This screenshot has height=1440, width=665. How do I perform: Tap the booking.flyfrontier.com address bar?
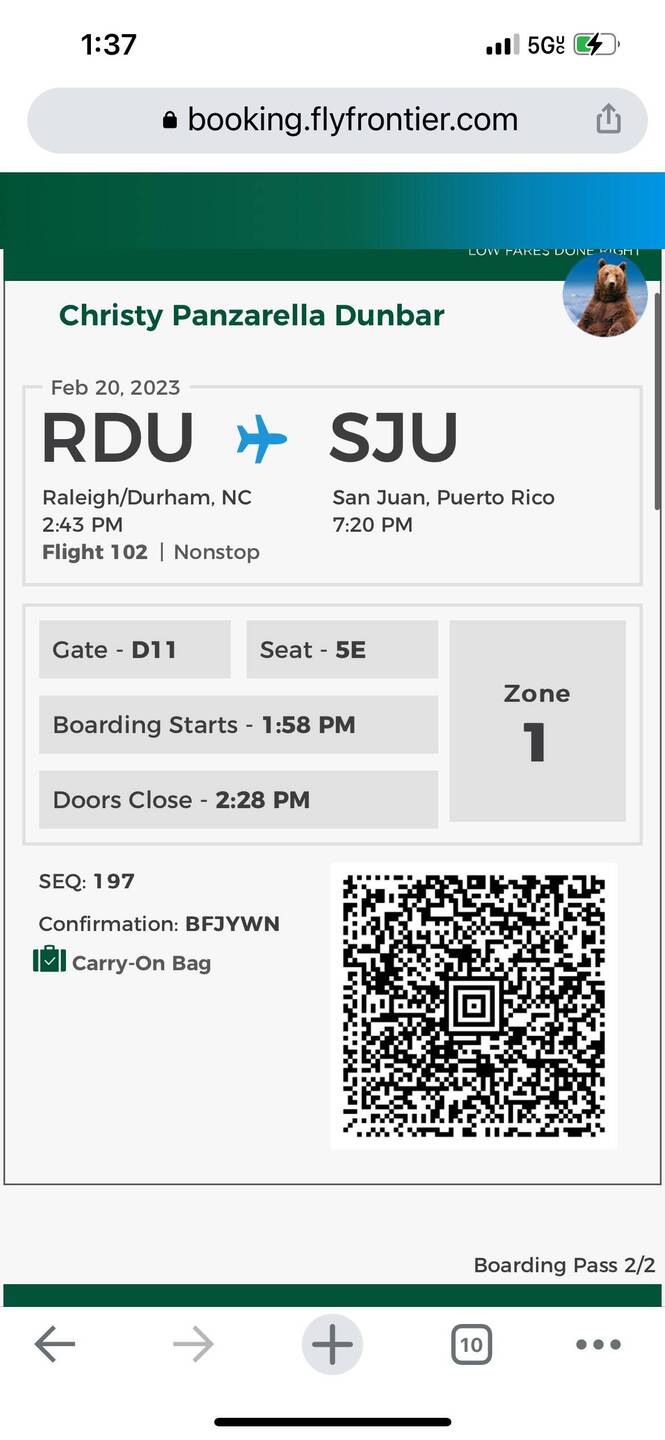pyautogui.click(x=338, y=120)
